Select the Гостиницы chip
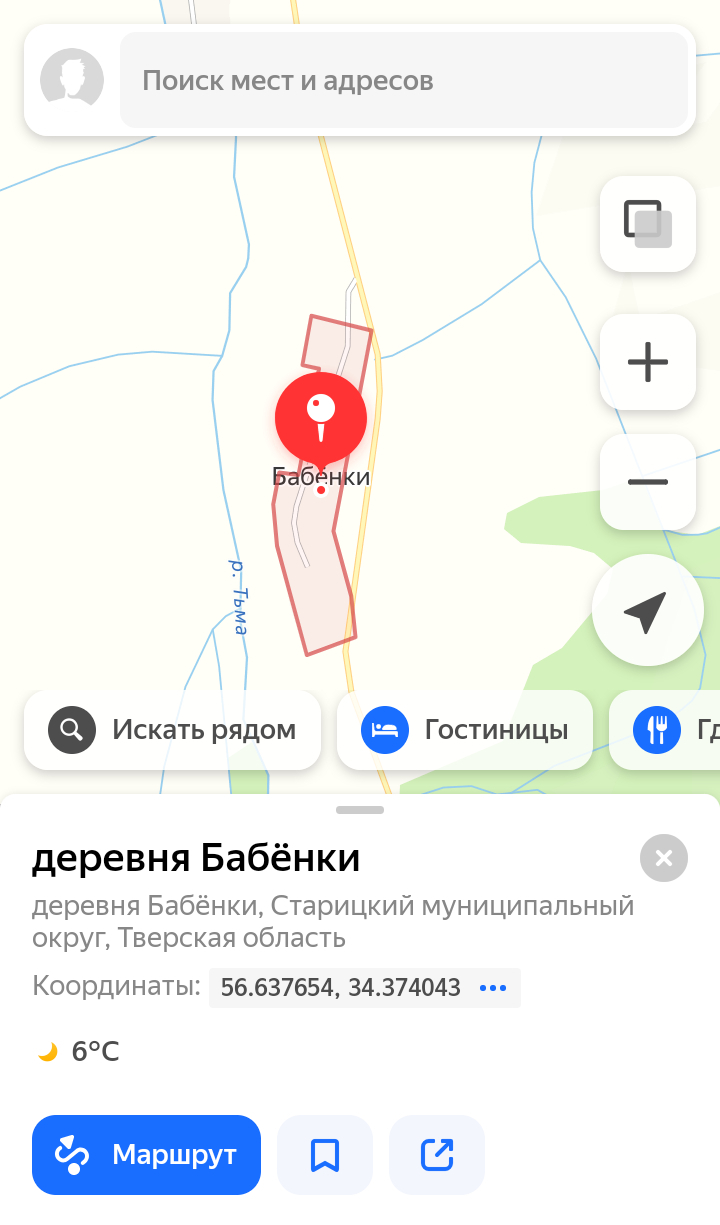This screenshot has width=720, height=1225. pyautogui.click(x=465, y=730)
